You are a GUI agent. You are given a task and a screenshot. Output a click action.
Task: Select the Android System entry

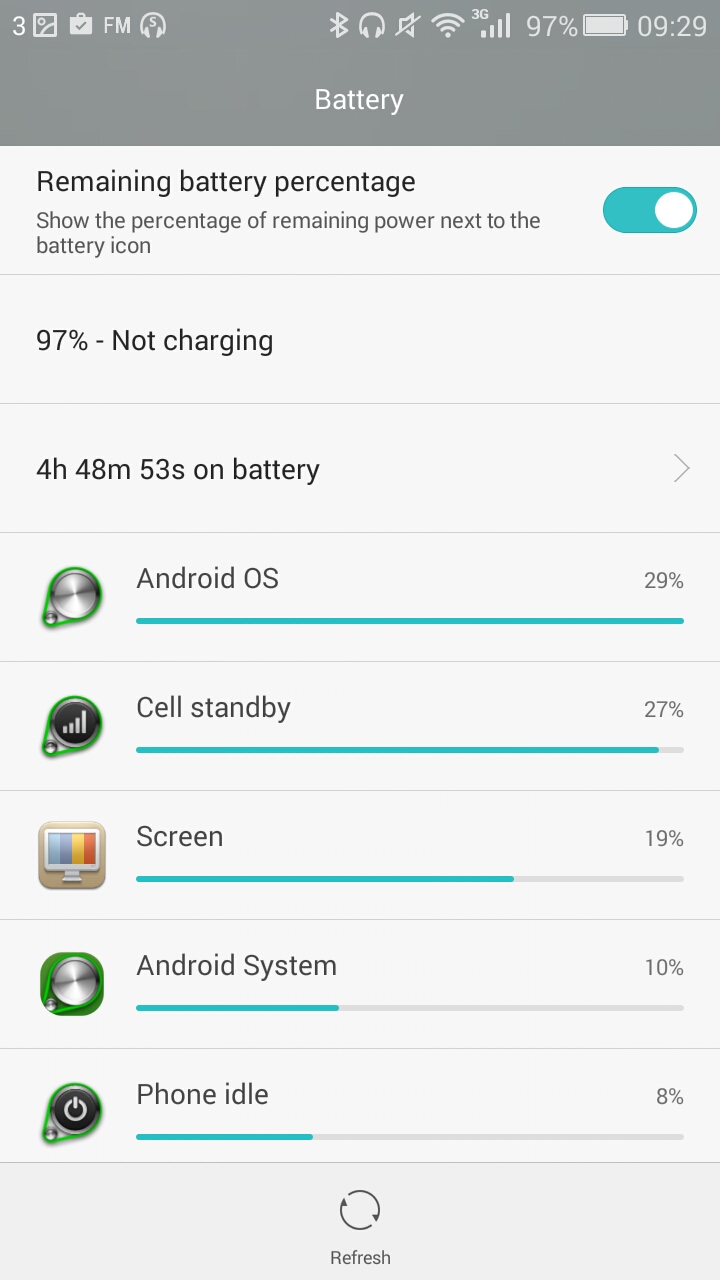[x=360, y=984]
